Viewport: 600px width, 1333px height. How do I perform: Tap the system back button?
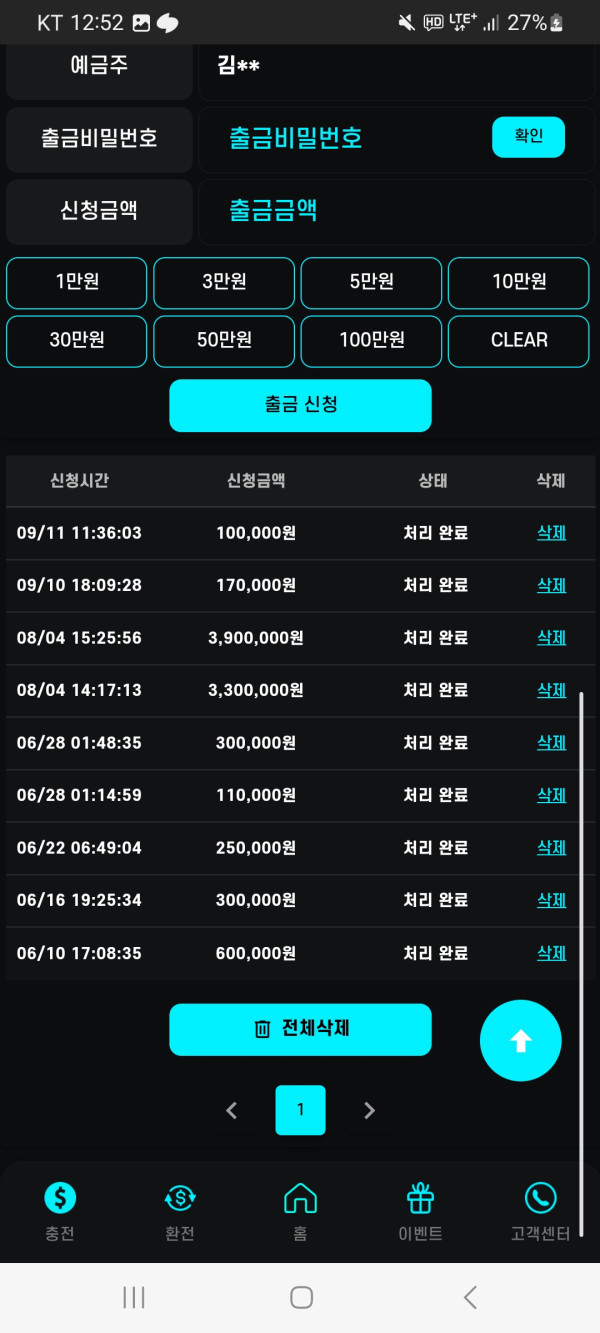(470, 1297)
